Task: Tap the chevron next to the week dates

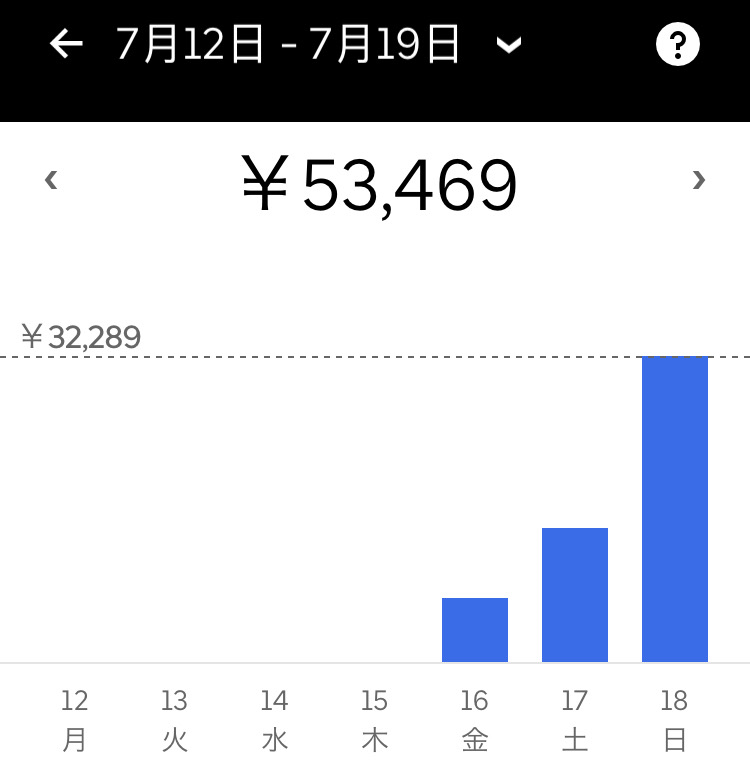Action: (508, 45)
